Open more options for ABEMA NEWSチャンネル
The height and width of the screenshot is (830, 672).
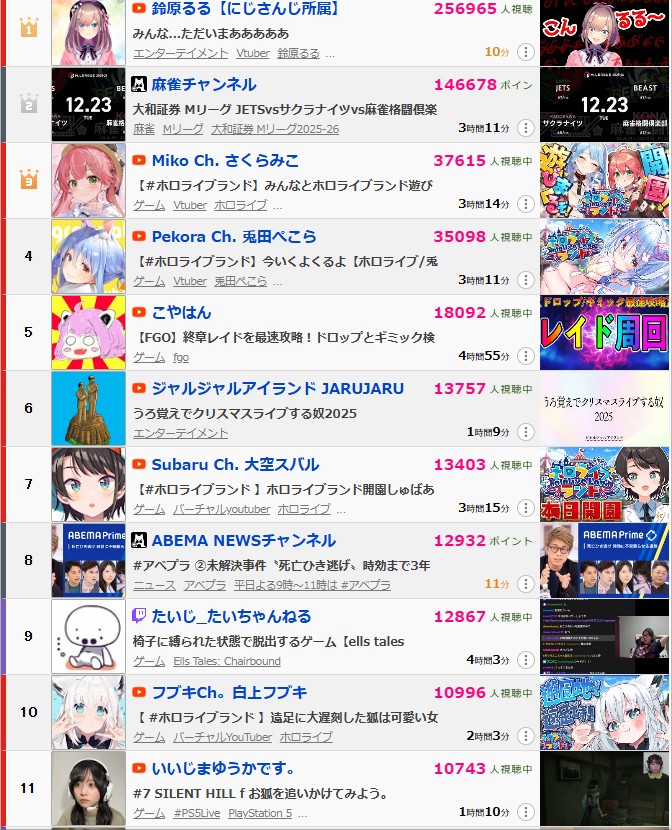click(526, 584)
